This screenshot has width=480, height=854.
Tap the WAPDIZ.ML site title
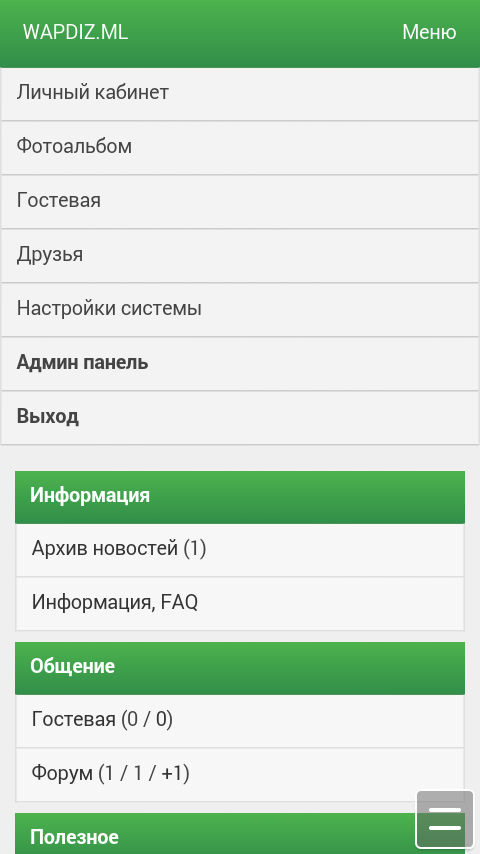(75, 32)
